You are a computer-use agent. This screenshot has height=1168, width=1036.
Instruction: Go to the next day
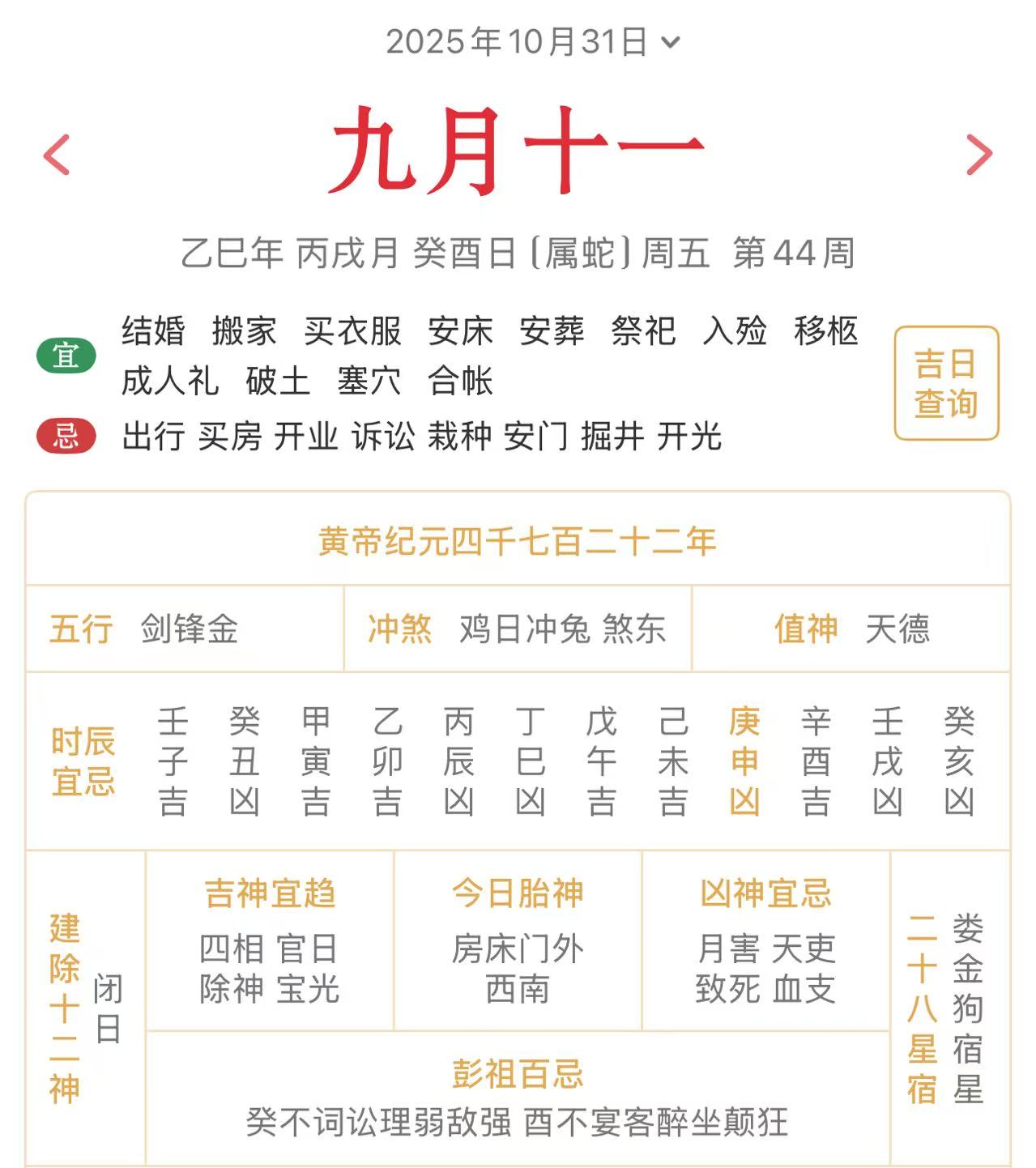(978, 155)
